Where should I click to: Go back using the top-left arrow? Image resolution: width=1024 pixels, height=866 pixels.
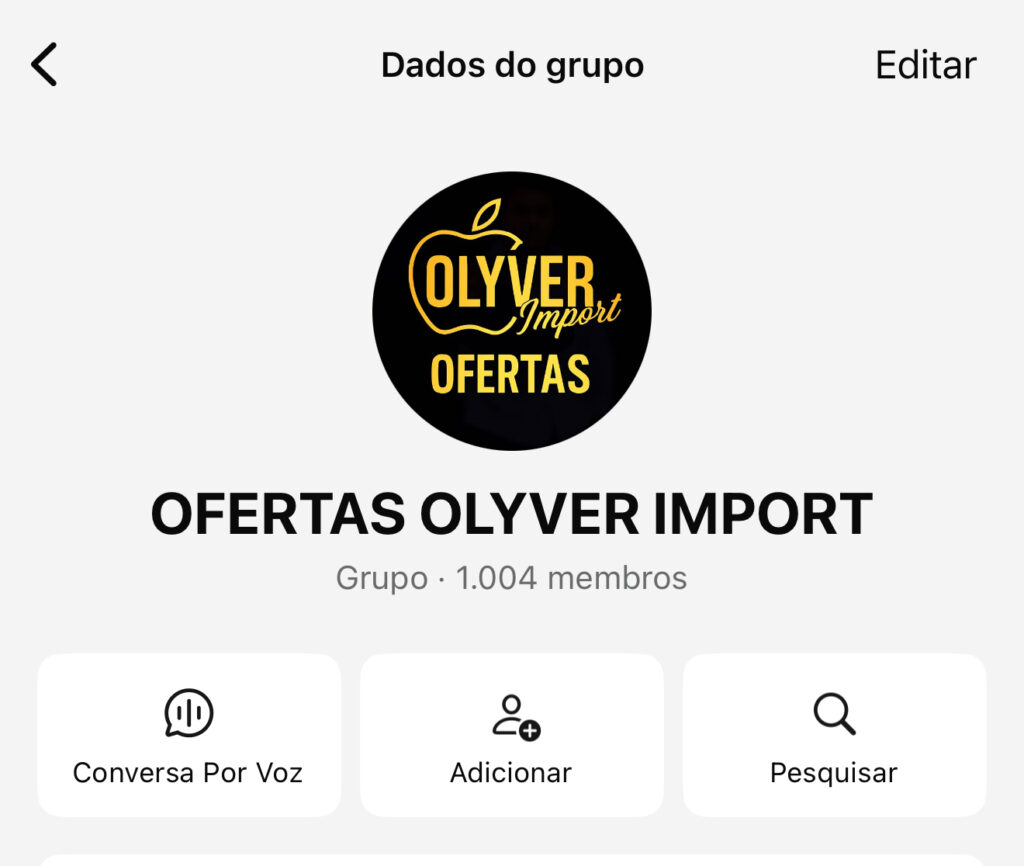coord(45,65)
